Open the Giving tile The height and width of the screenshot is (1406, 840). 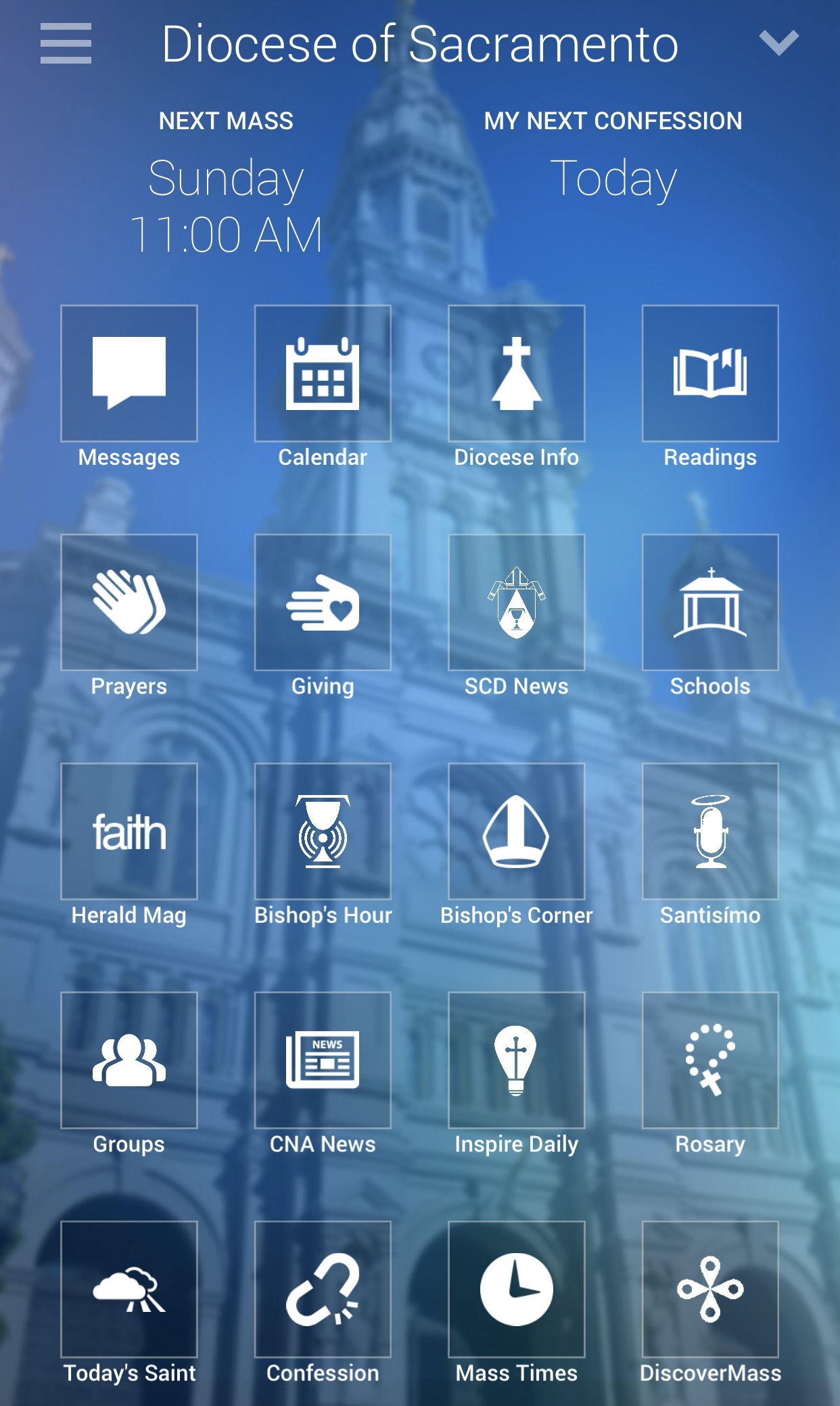(x=323, y=602)
